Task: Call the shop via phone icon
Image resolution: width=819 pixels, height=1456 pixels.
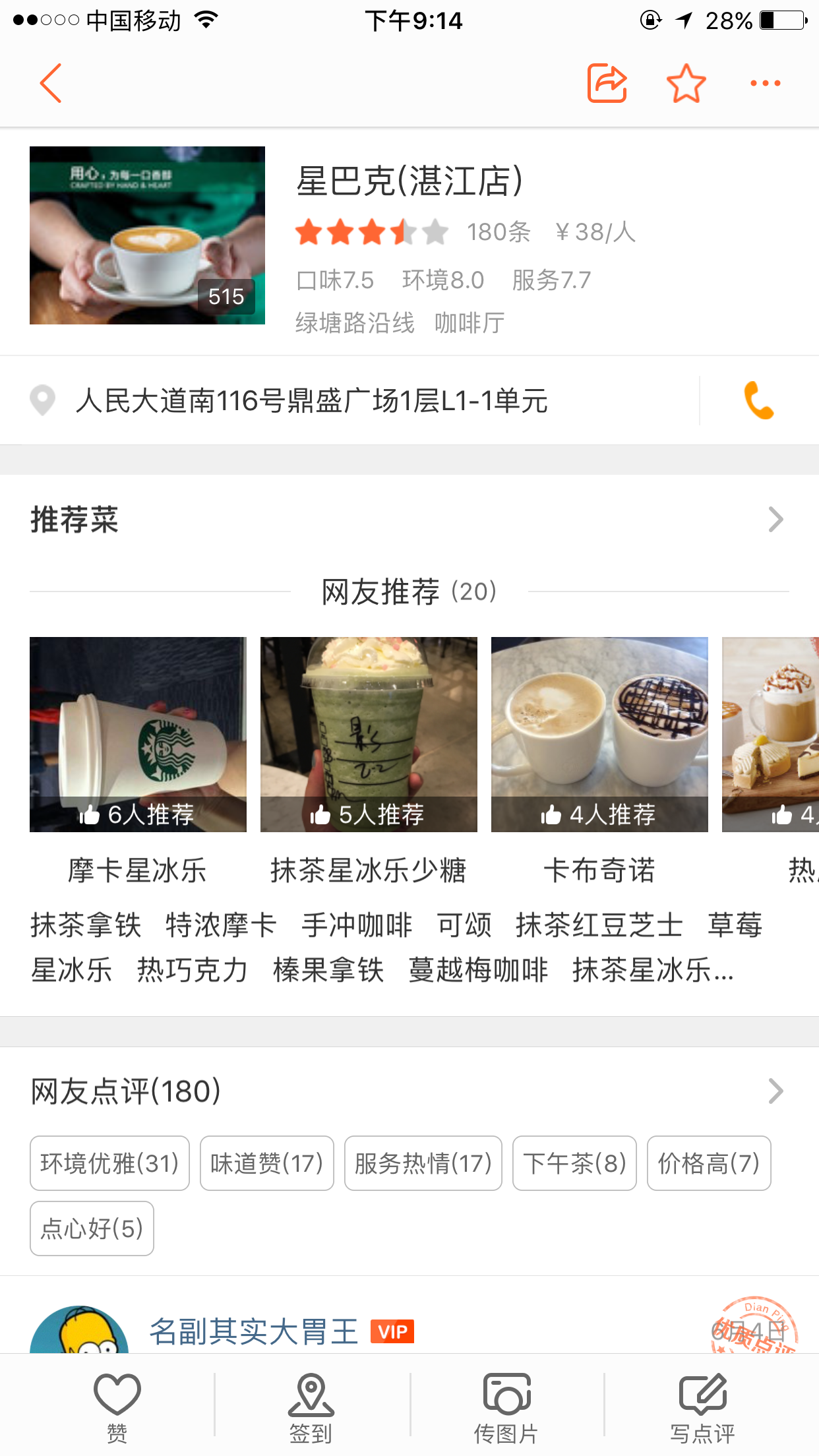Action: click(758, 401)
